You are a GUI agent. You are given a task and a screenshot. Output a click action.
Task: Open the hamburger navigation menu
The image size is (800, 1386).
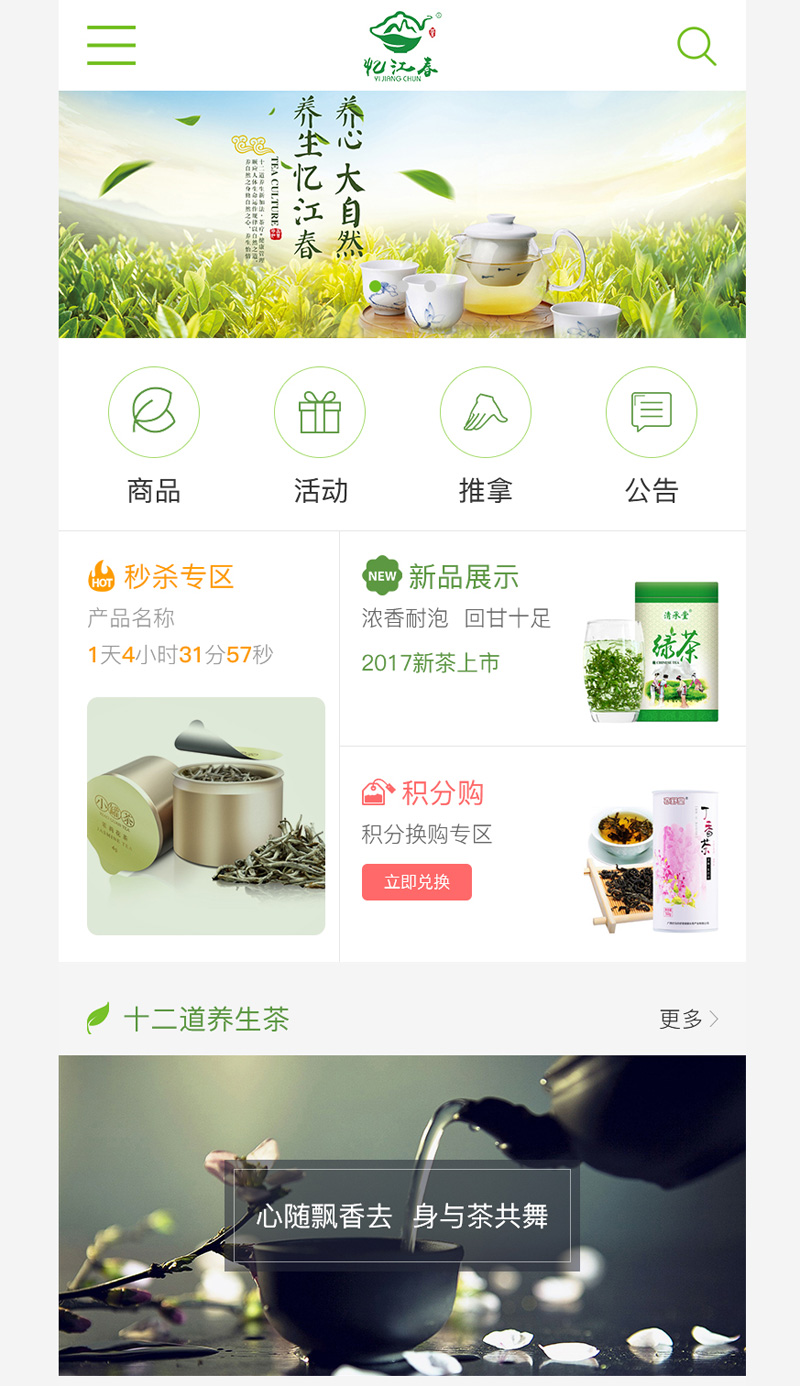pos(111,44)
